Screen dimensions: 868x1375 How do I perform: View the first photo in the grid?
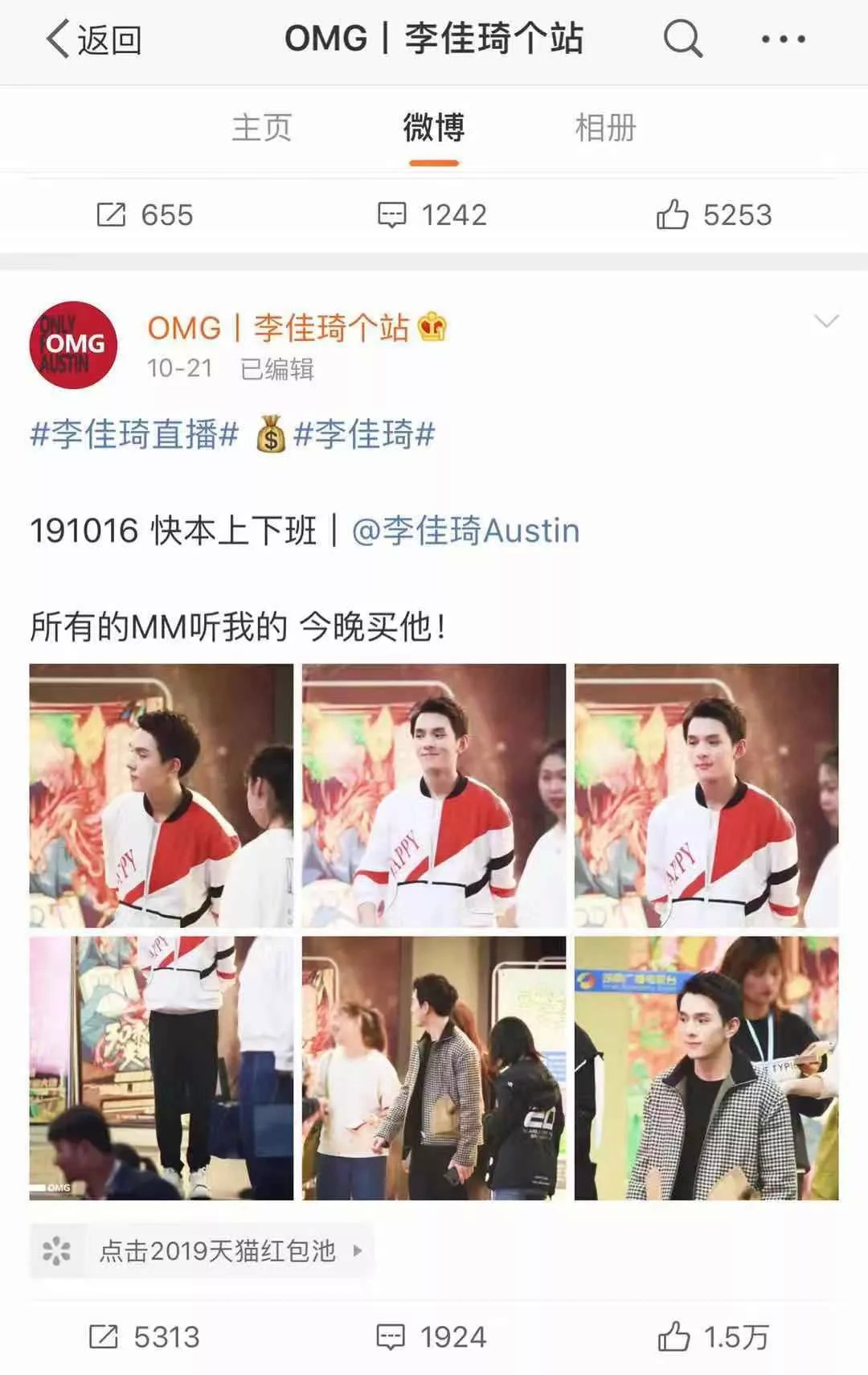162,795
